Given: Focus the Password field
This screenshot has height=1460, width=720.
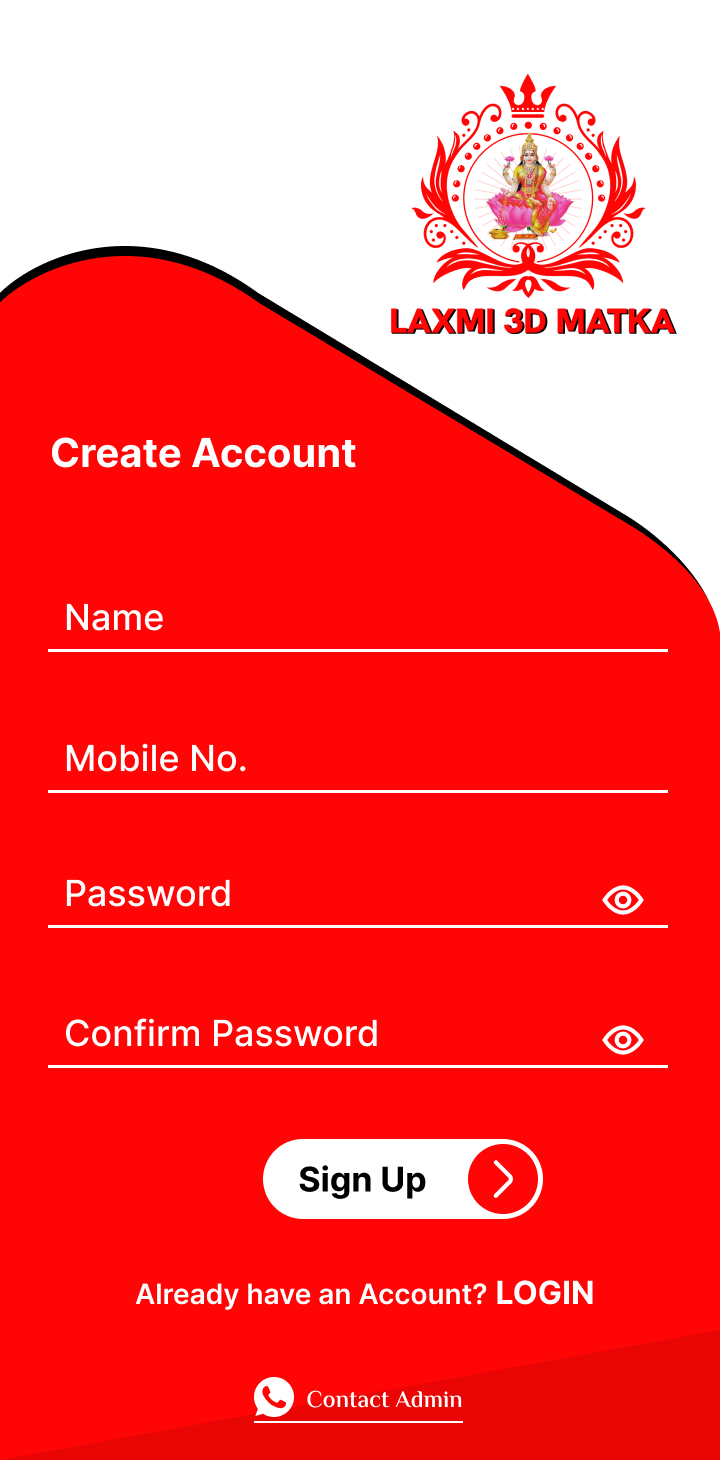Looking at the screenshot, I should (320, 894).
